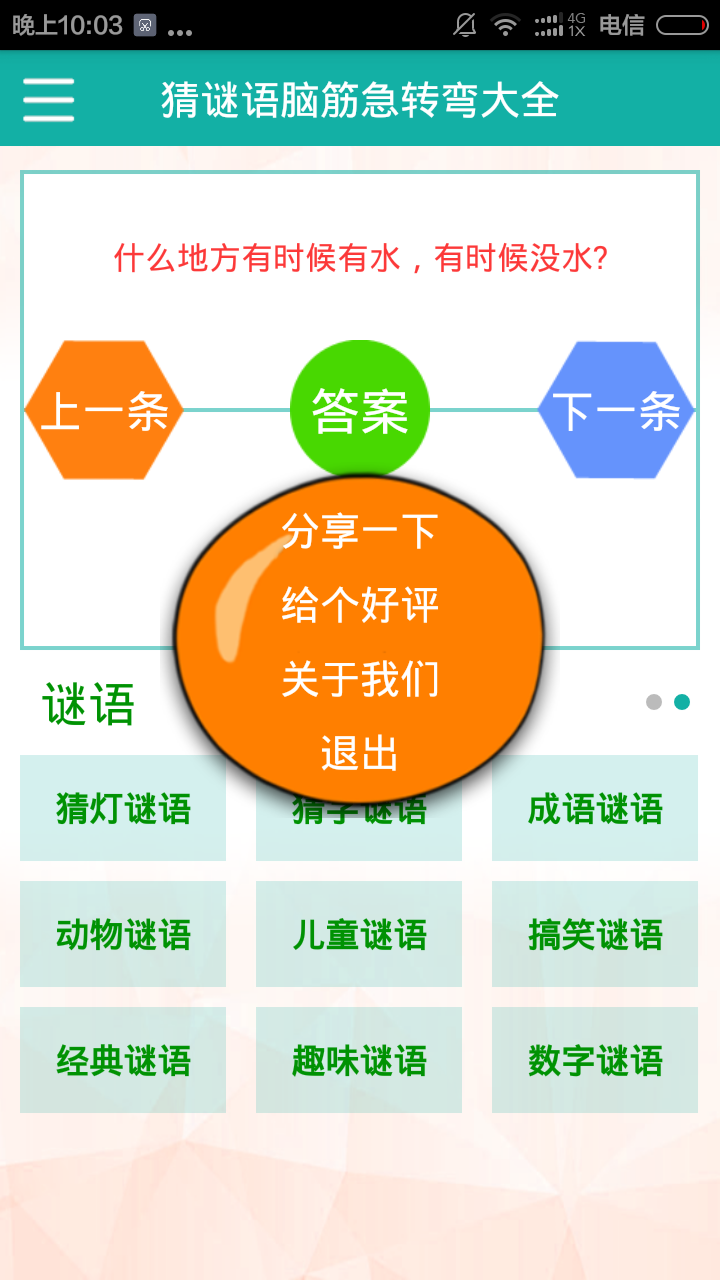The image size is (720, 1280).
Task: Open 搞笑谜语 category
Action: (x=595, y=934)
